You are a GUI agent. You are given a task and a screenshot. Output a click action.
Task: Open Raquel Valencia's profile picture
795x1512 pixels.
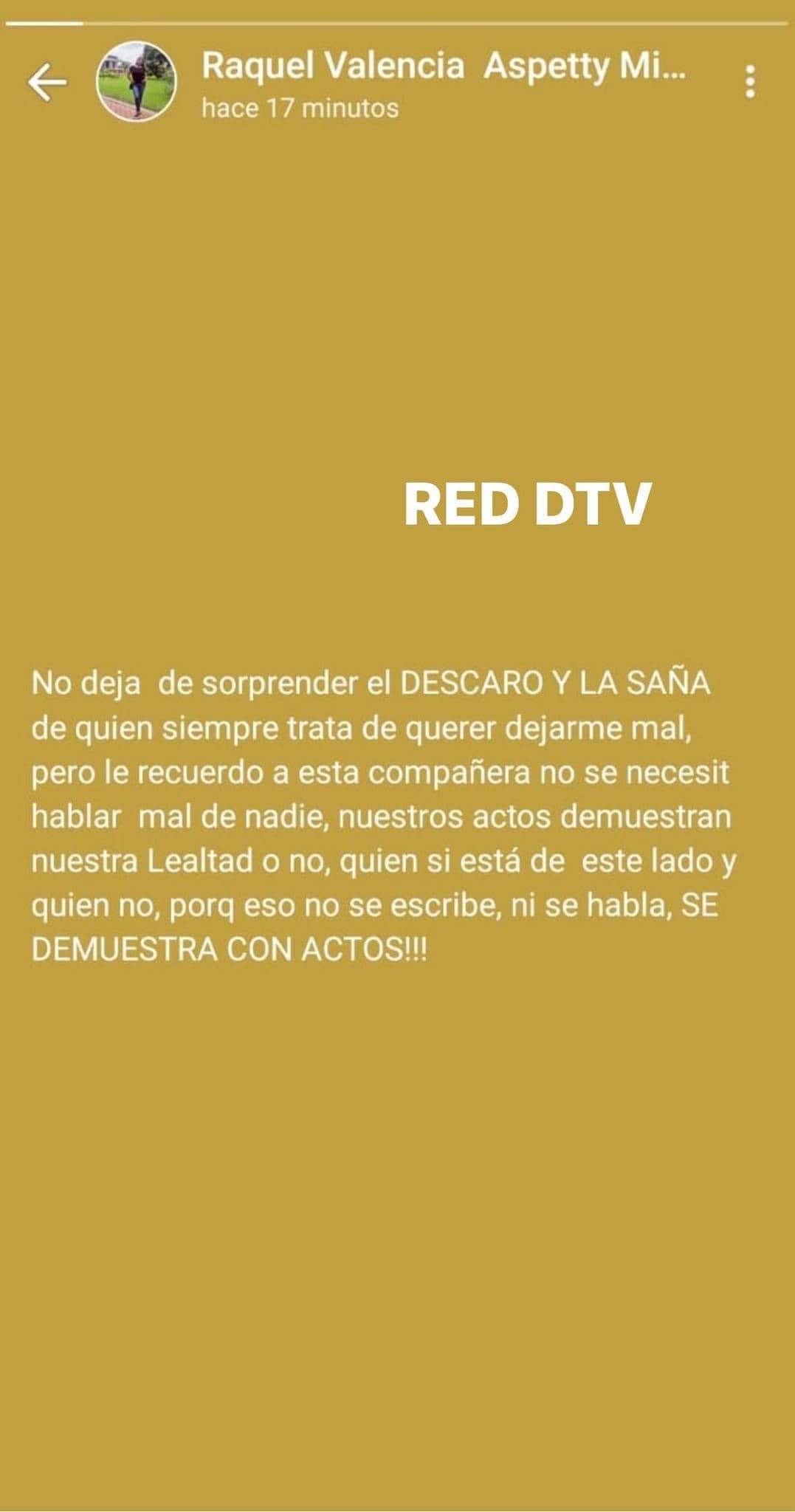point(137,82)
